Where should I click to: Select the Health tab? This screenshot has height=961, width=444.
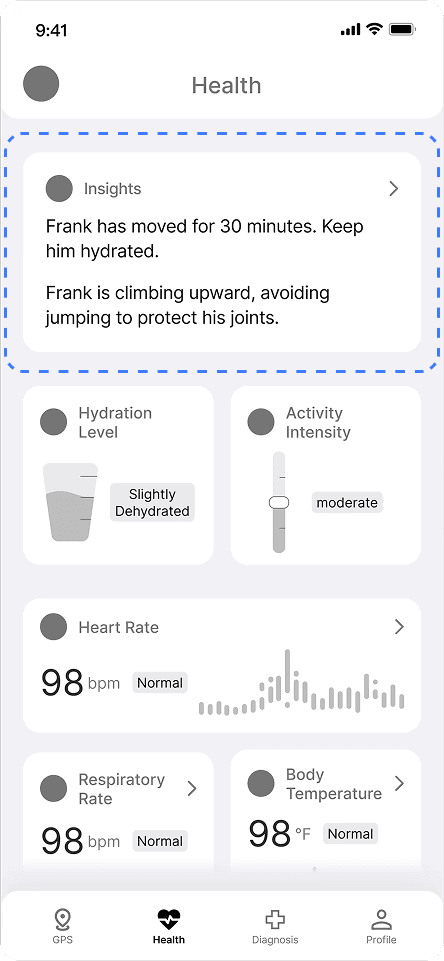(169, 926)
